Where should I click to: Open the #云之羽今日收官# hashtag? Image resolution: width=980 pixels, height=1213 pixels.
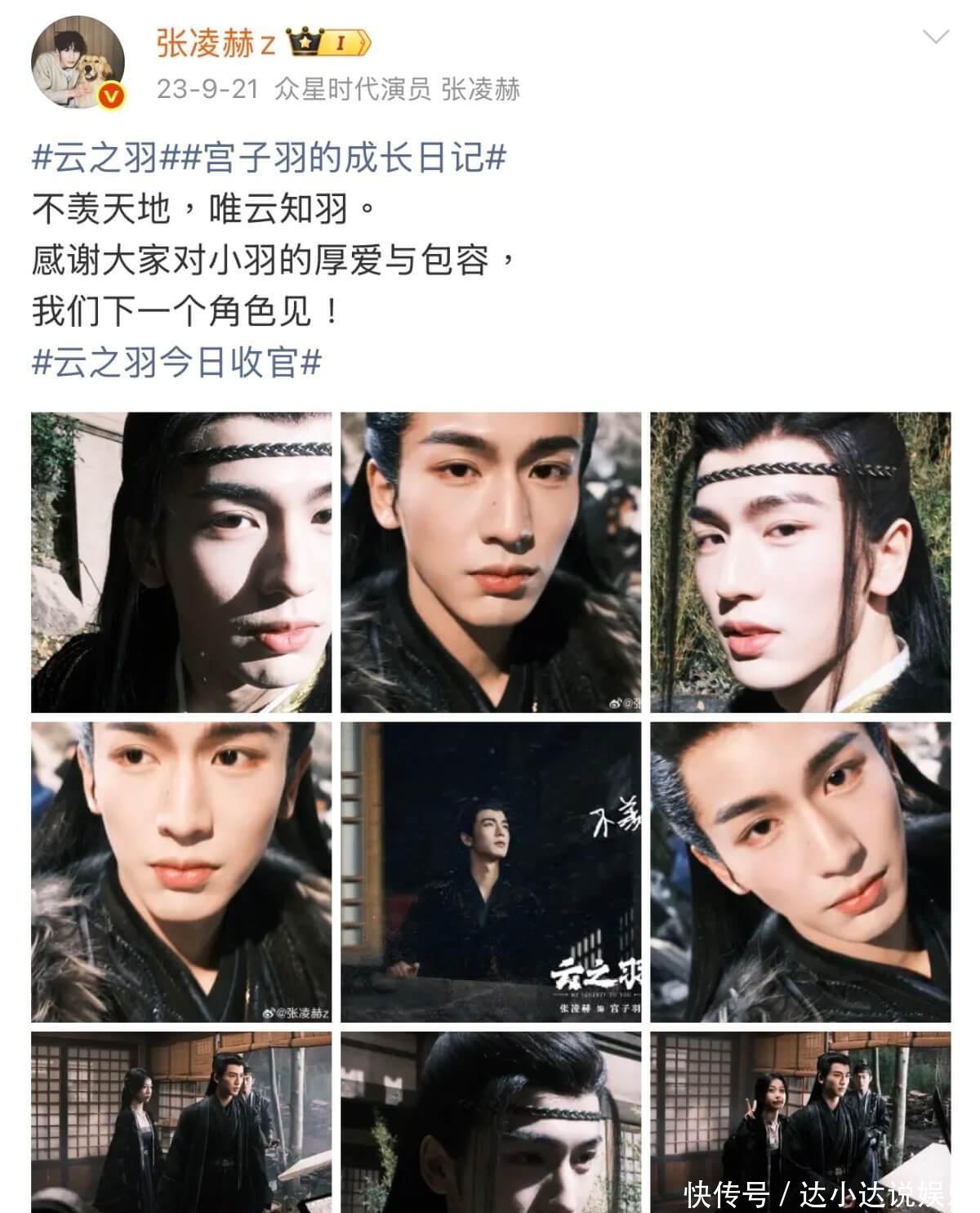(176, 362)
